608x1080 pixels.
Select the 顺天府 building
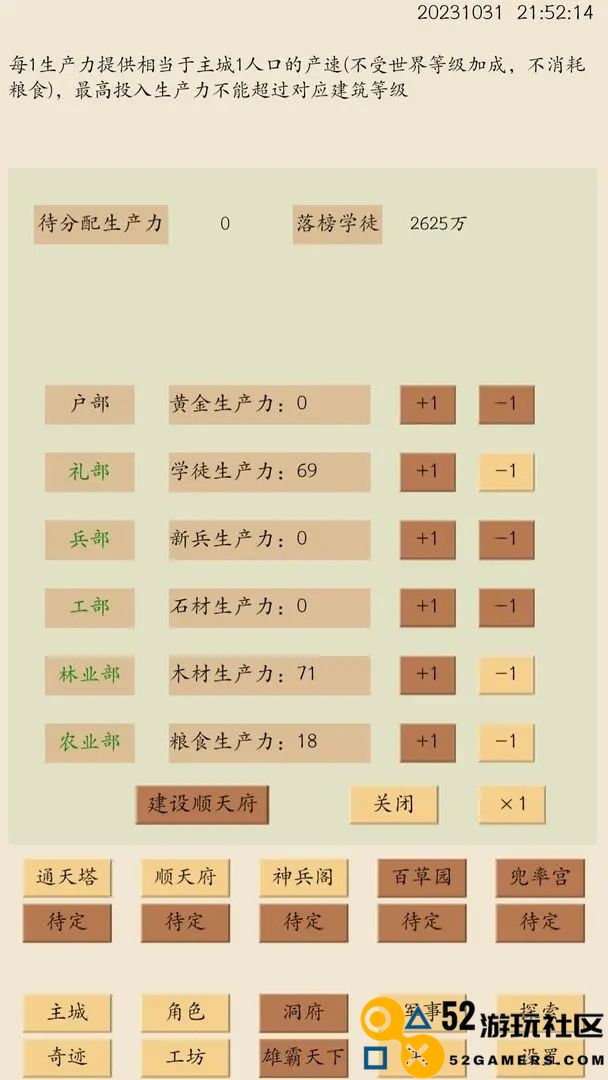coord(185,878)
